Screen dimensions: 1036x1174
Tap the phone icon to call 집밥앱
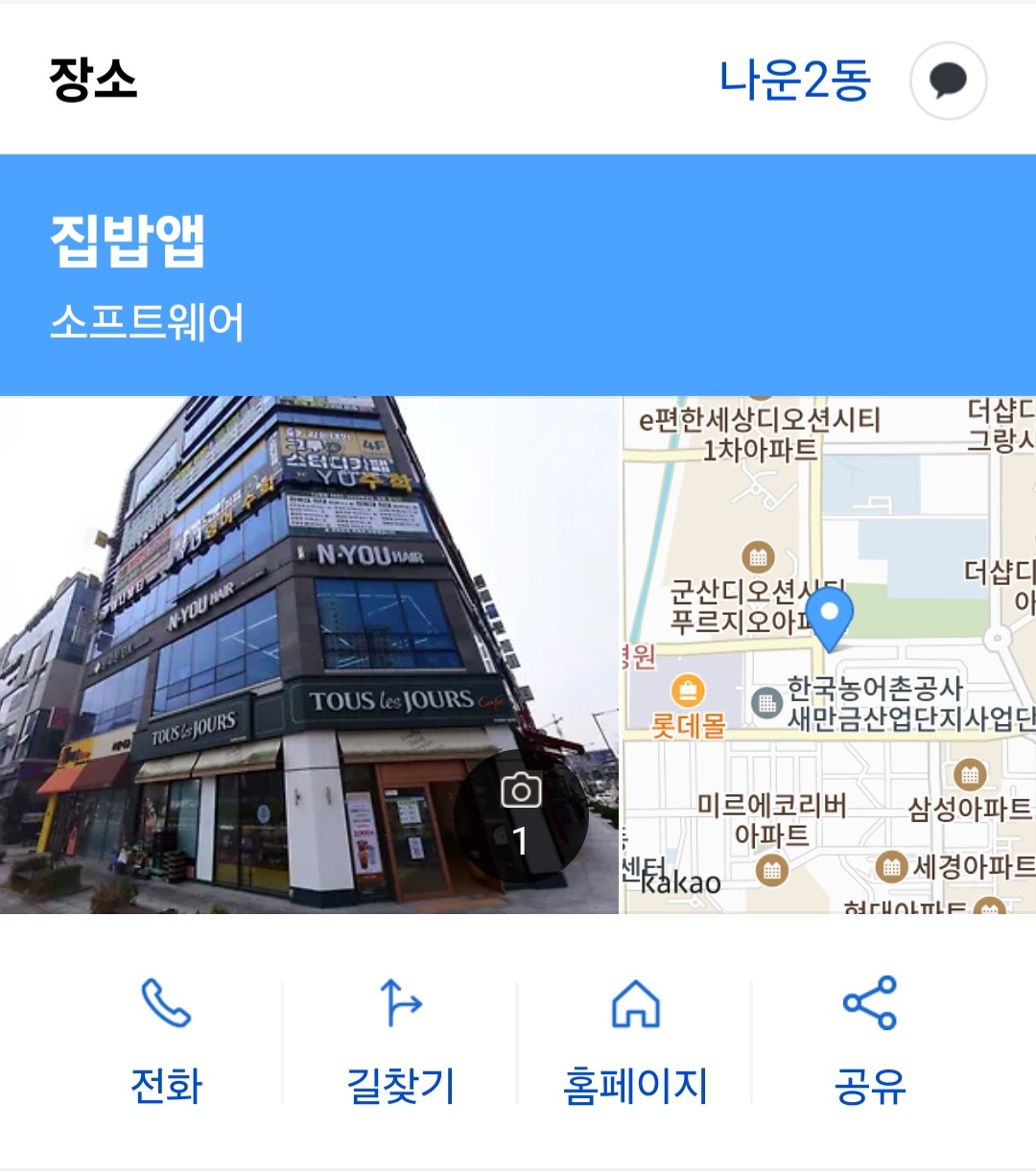[165, 1003]
